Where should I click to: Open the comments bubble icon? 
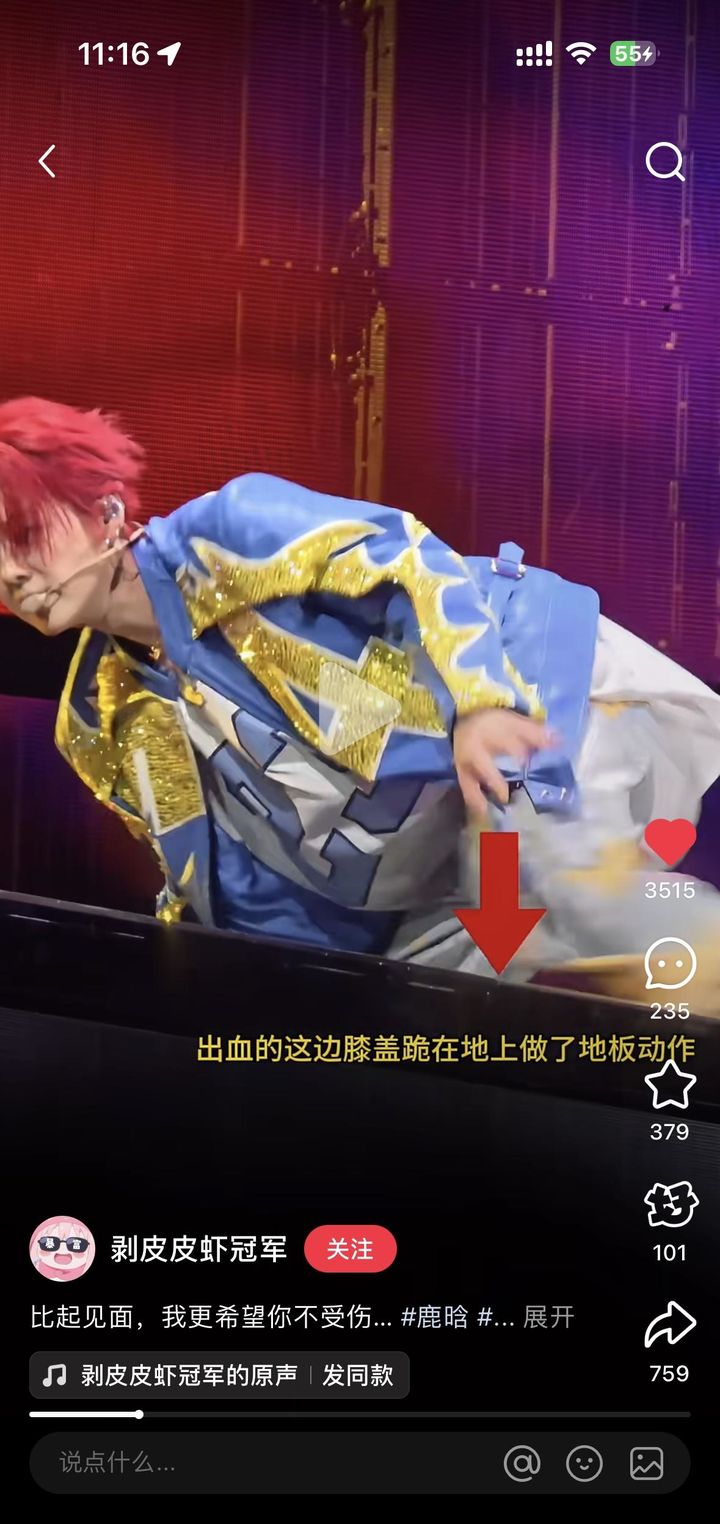click(669, 964)
